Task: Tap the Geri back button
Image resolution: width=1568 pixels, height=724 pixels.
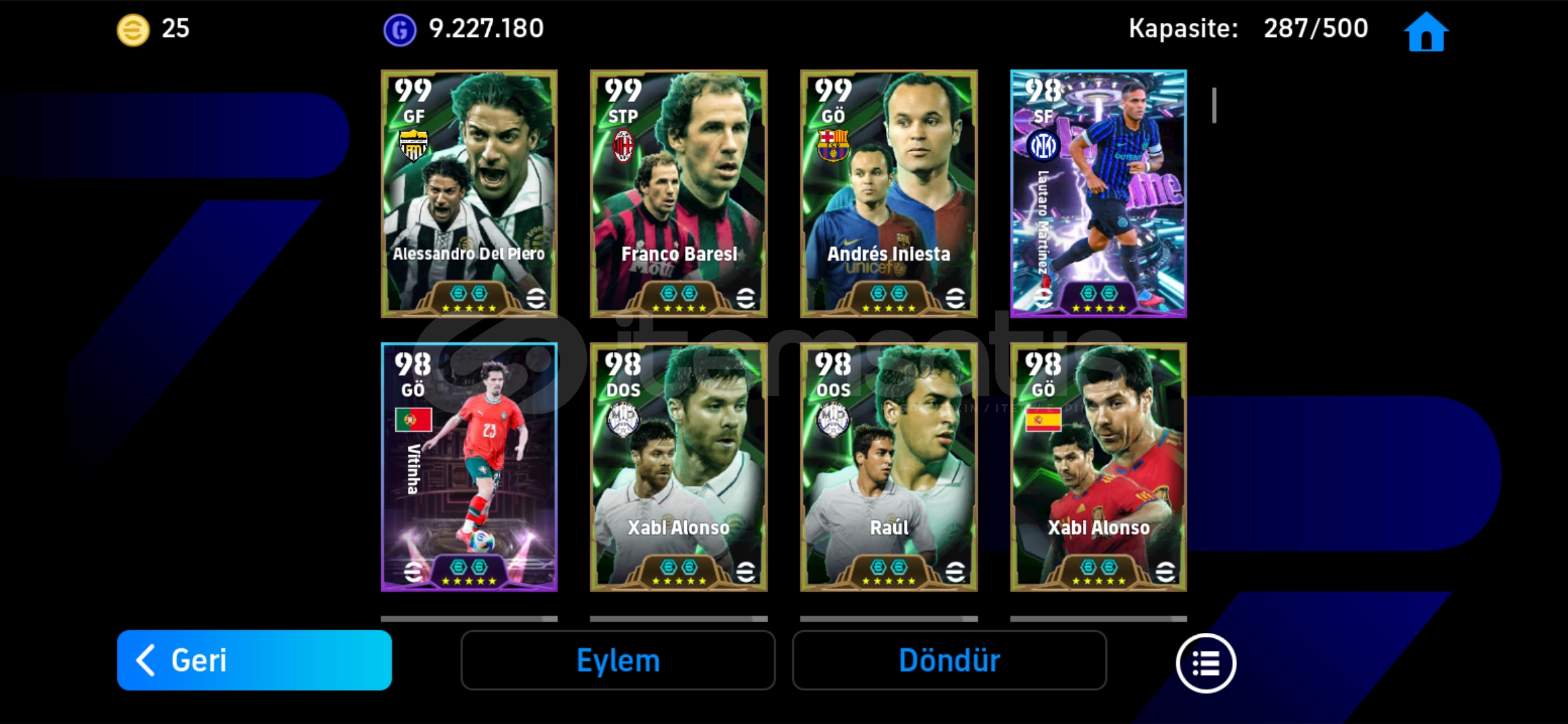Action: pyautogui.click(x=254, y=660)
